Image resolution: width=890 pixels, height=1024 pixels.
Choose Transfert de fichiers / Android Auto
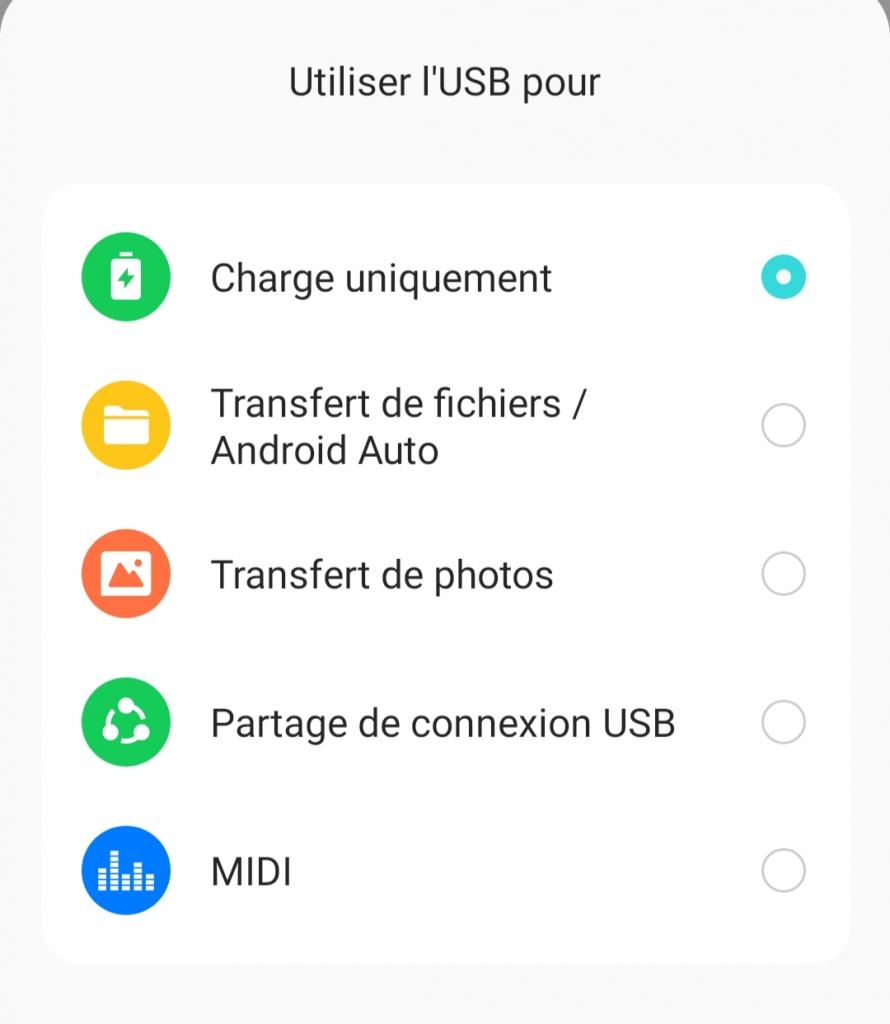pyautogui.click(x=783, y=426)
